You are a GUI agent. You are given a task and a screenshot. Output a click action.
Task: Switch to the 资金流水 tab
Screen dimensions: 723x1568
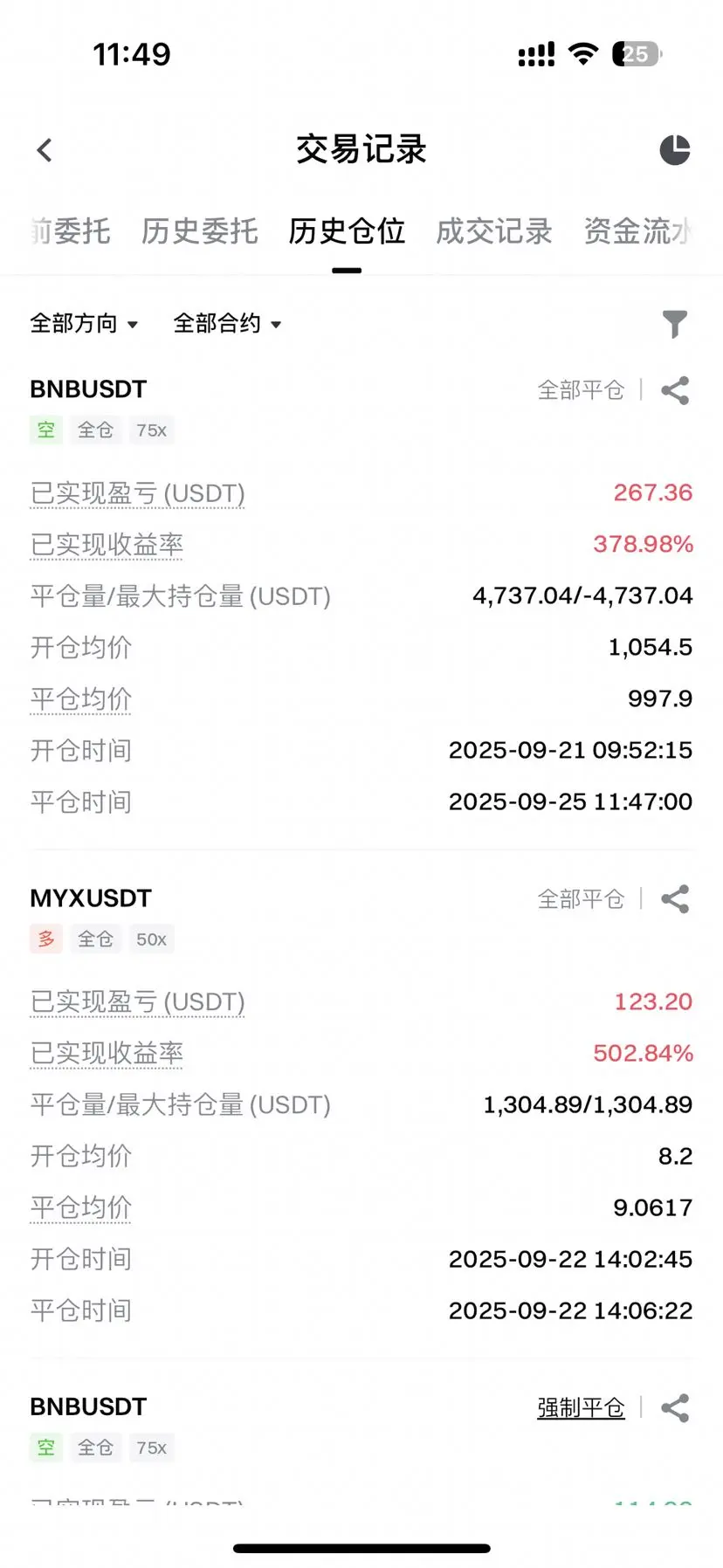pyautogui.click(x=639, y=231)
